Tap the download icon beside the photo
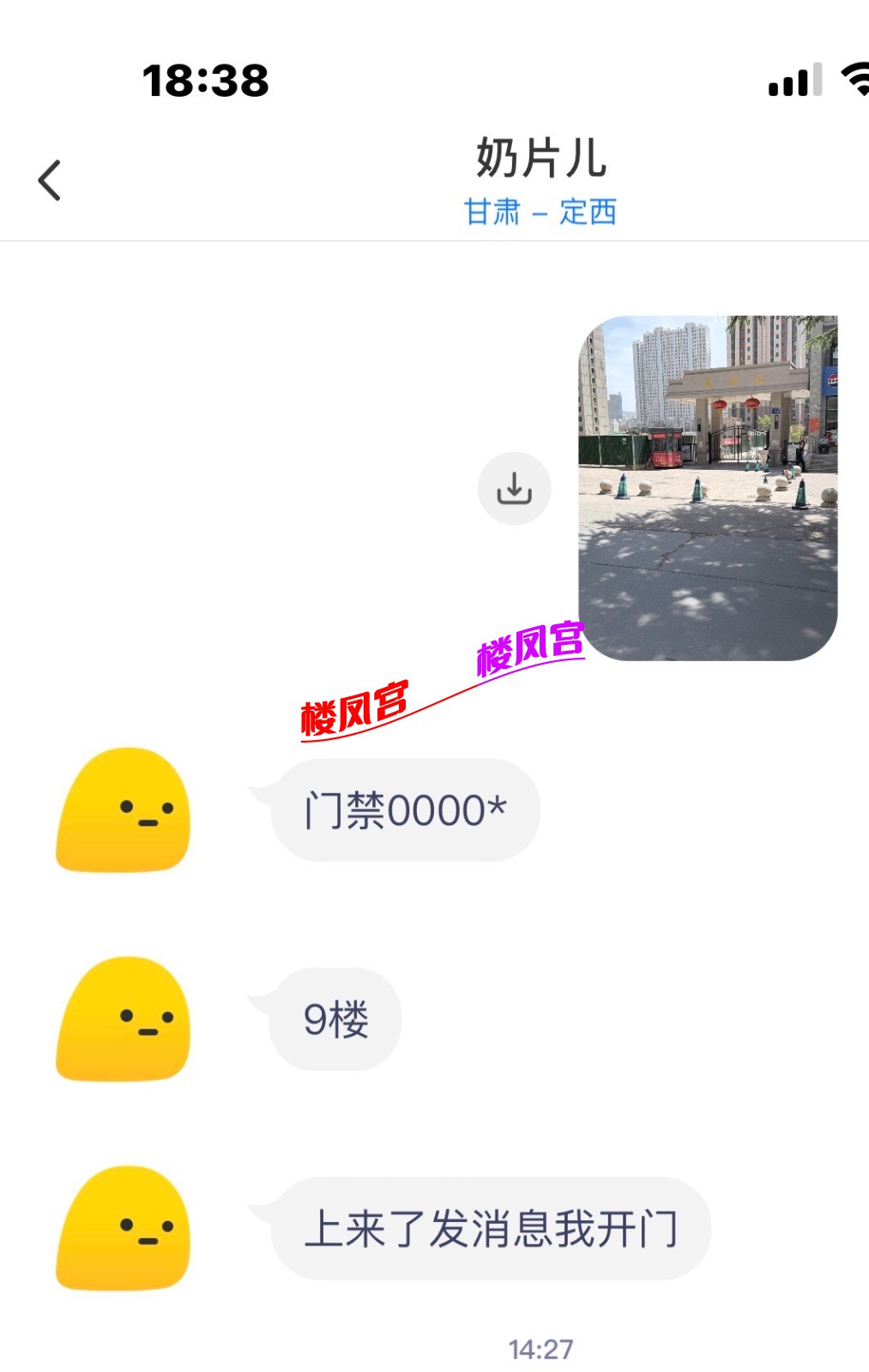This screenshot has height=1372, width=869. 514,488
